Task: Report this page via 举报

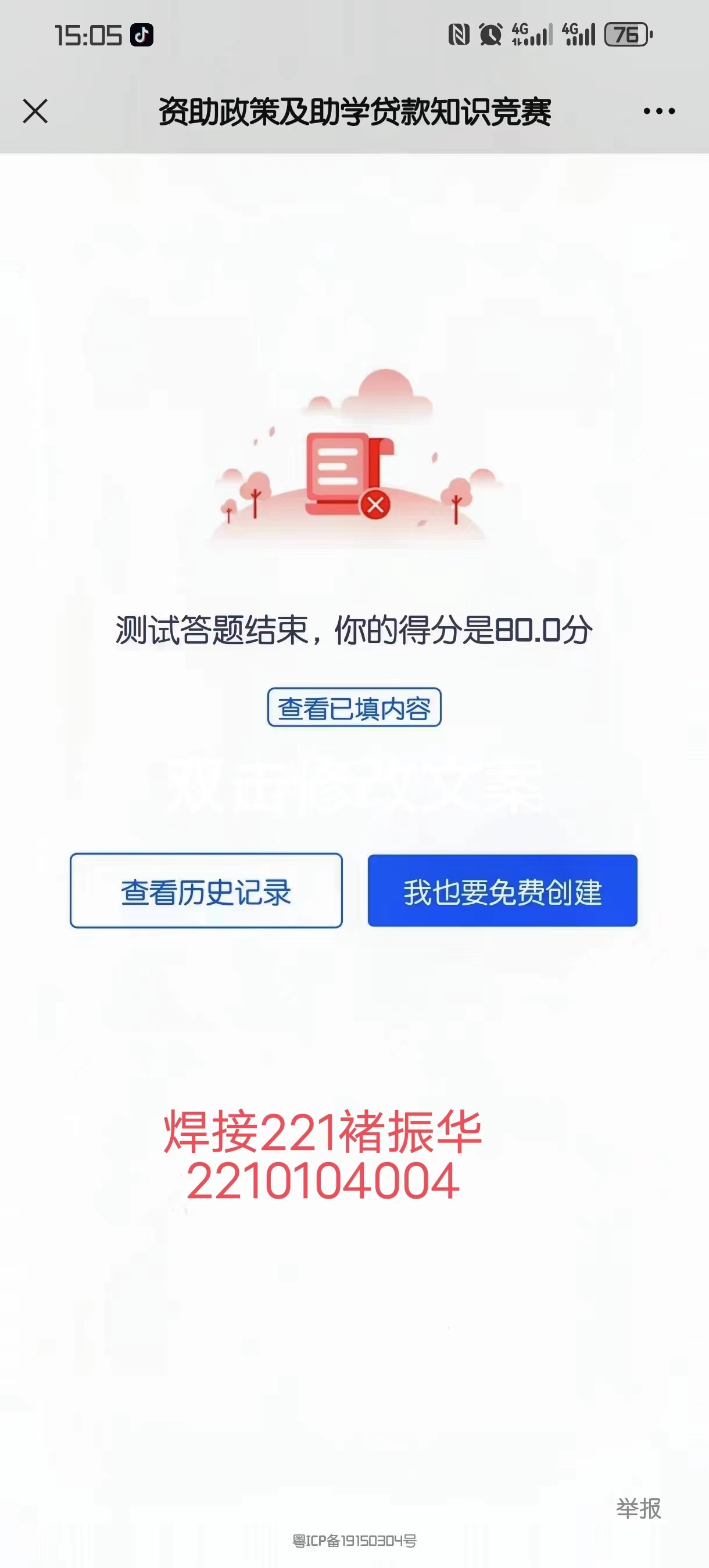Action: click(638, 1508)
